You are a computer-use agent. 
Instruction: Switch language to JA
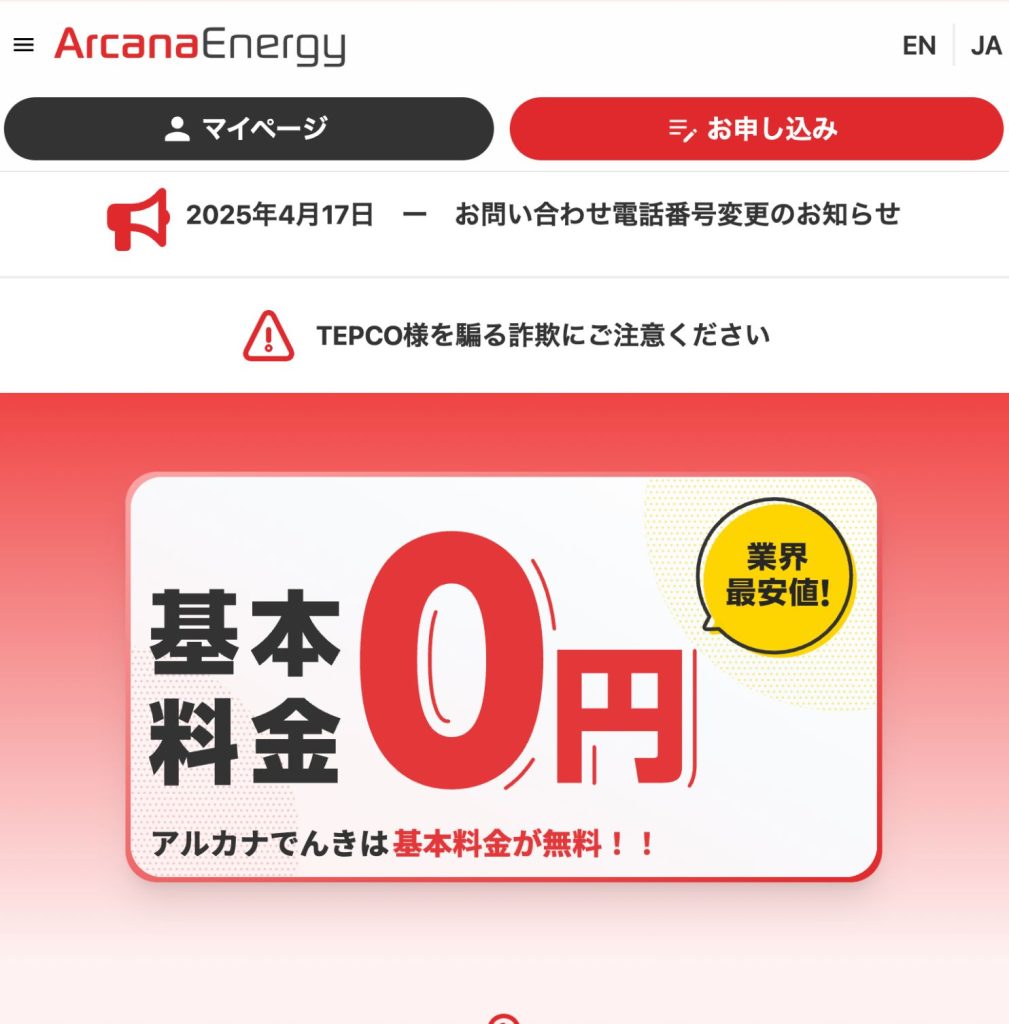click(x=985, y=46)
